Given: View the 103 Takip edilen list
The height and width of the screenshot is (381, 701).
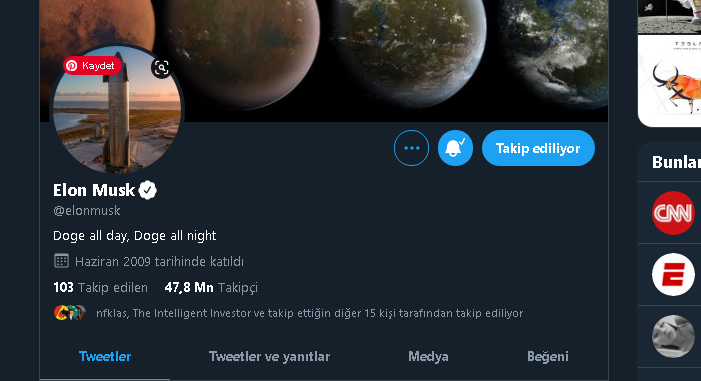Looking at the screenshot, I should click(x=100, y=288).
